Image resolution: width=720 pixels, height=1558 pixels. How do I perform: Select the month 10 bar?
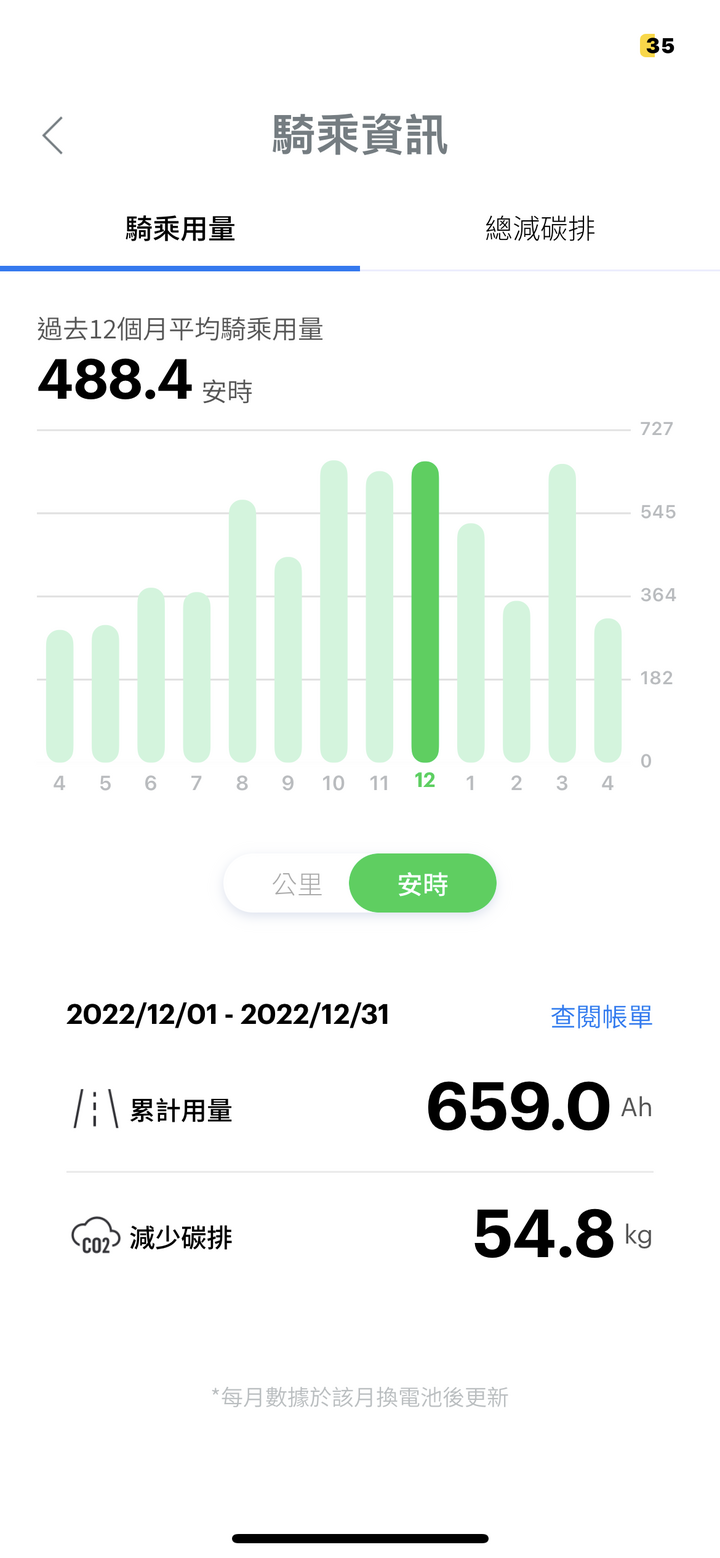(334, 611)
